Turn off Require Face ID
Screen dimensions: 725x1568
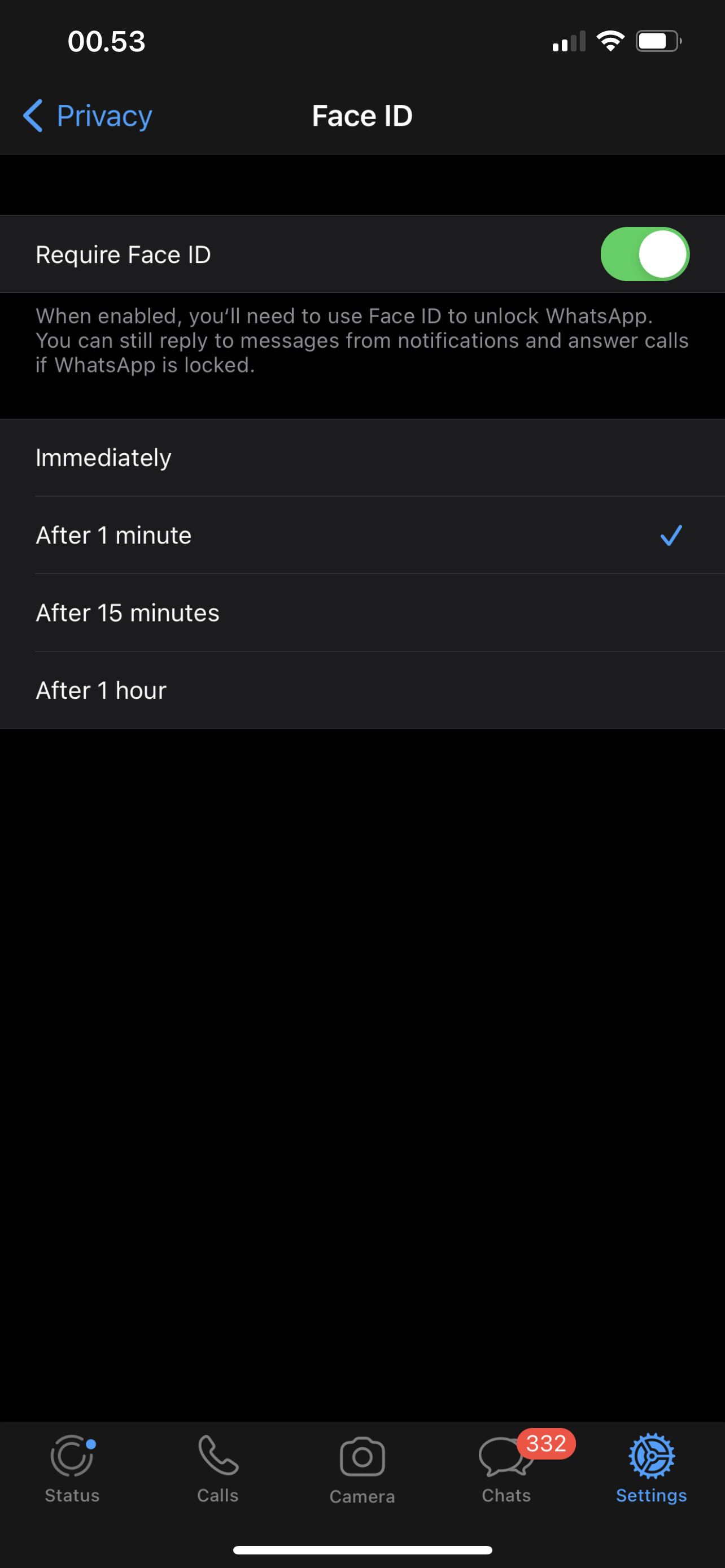pyautogui.click(x=644, y=255)
